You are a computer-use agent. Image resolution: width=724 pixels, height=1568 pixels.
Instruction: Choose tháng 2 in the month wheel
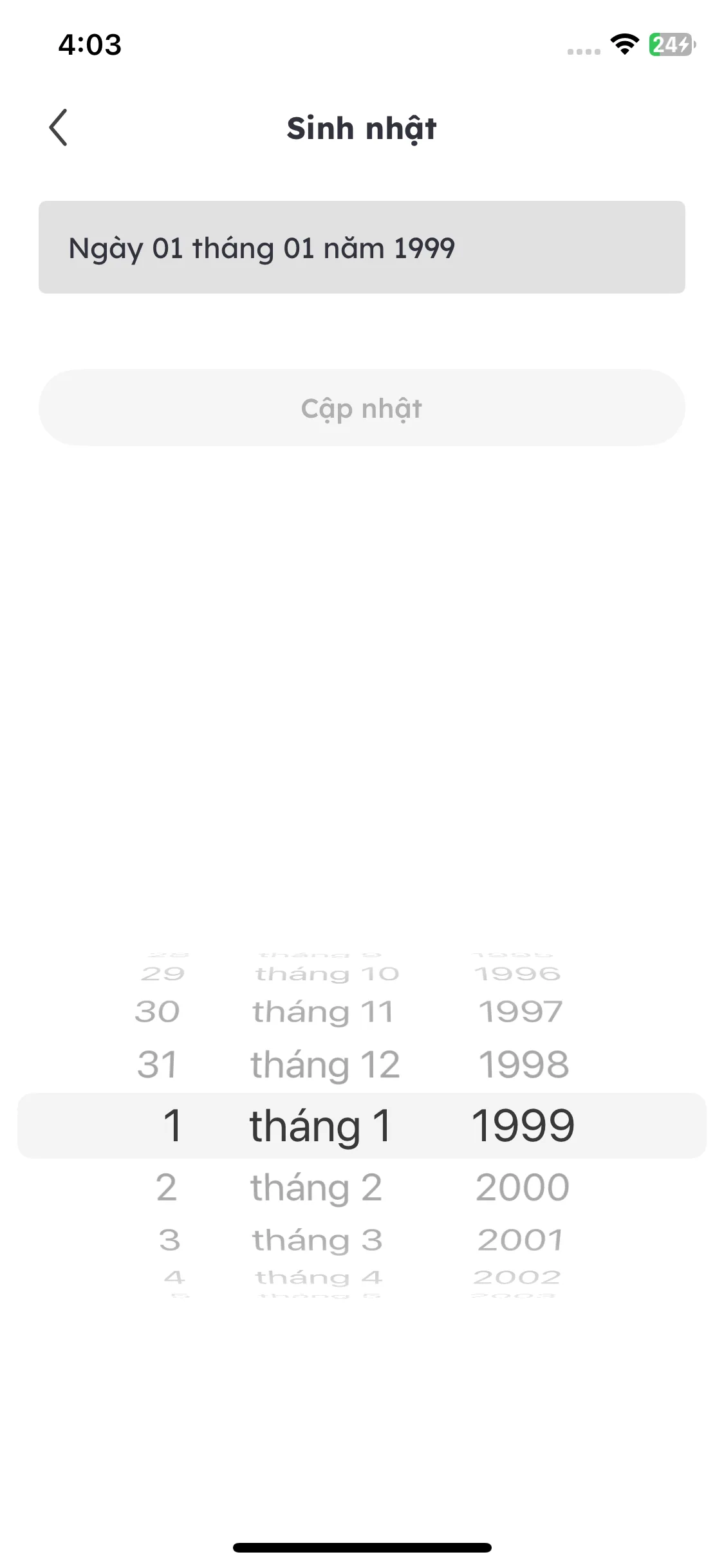pos(316,1186)
